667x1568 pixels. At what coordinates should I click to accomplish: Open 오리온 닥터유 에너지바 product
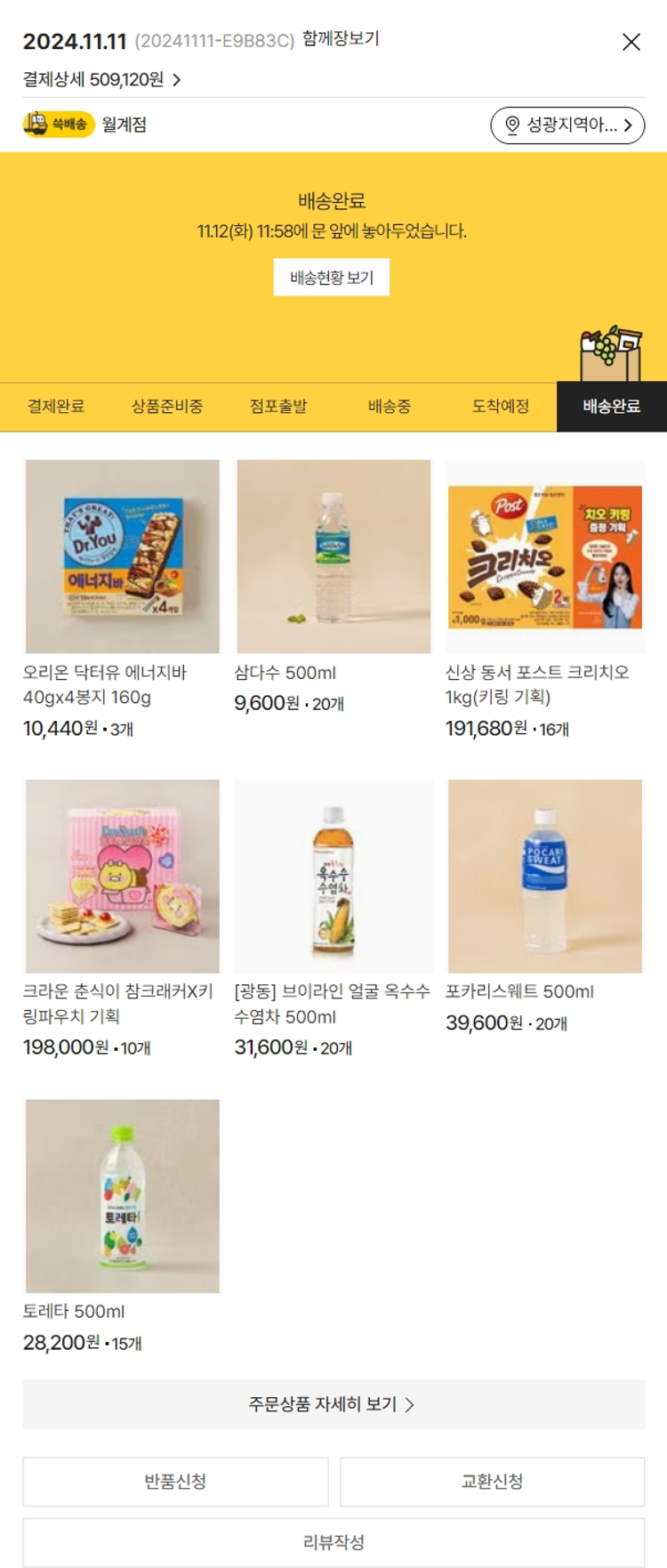click(x=123, y=556)
